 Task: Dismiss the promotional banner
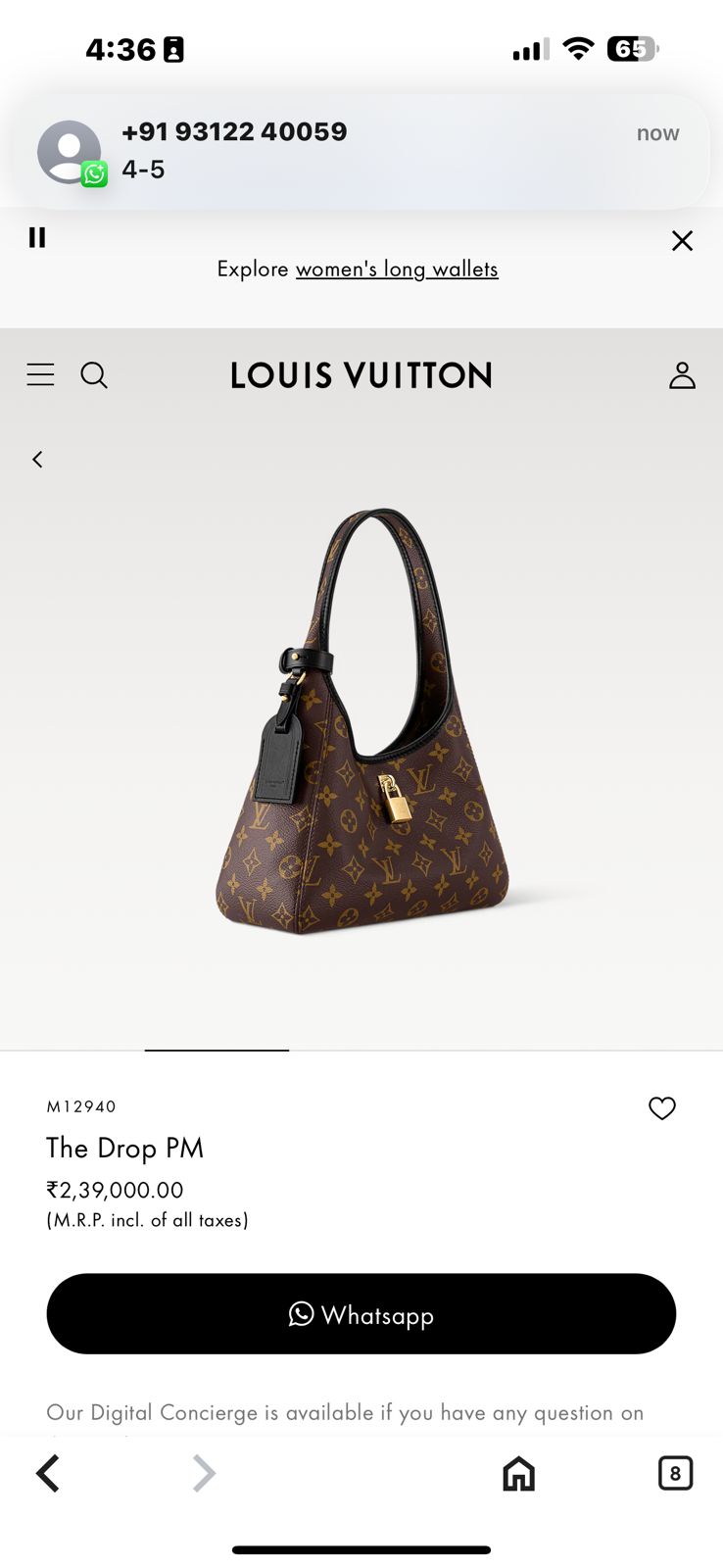tap(682, 241)
